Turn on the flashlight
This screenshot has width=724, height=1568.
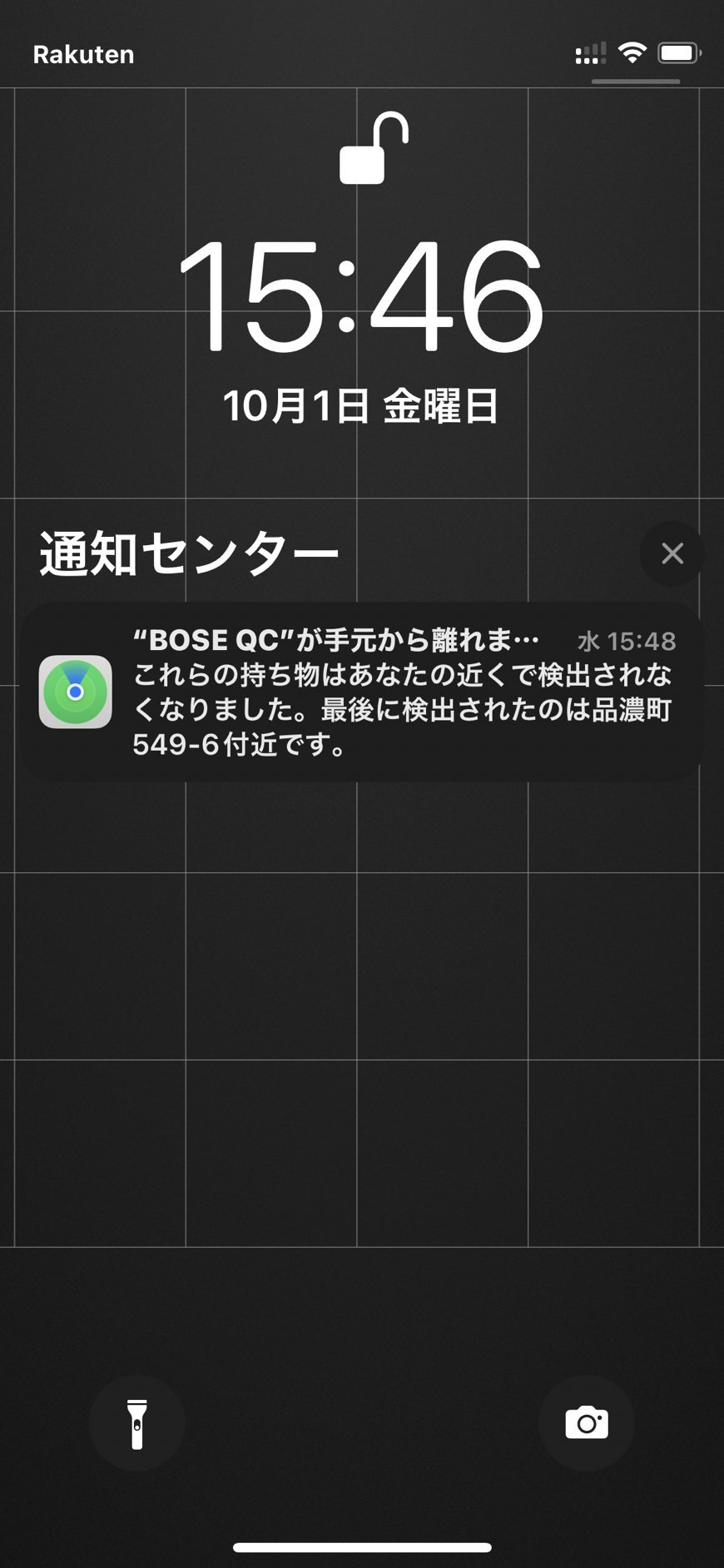click(x=136, y=1423)
